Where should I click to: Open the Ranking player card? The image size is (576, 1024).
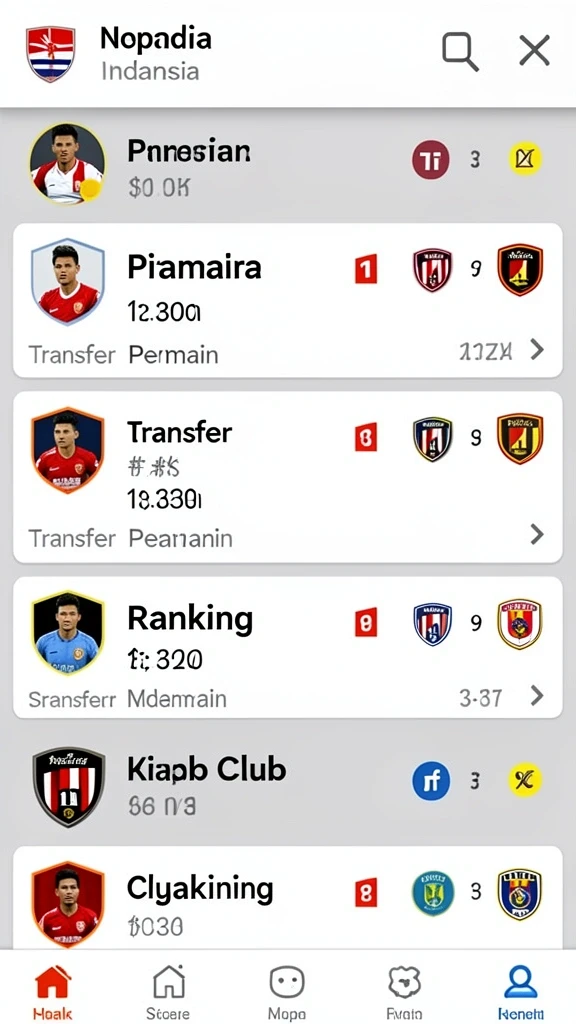288,647
